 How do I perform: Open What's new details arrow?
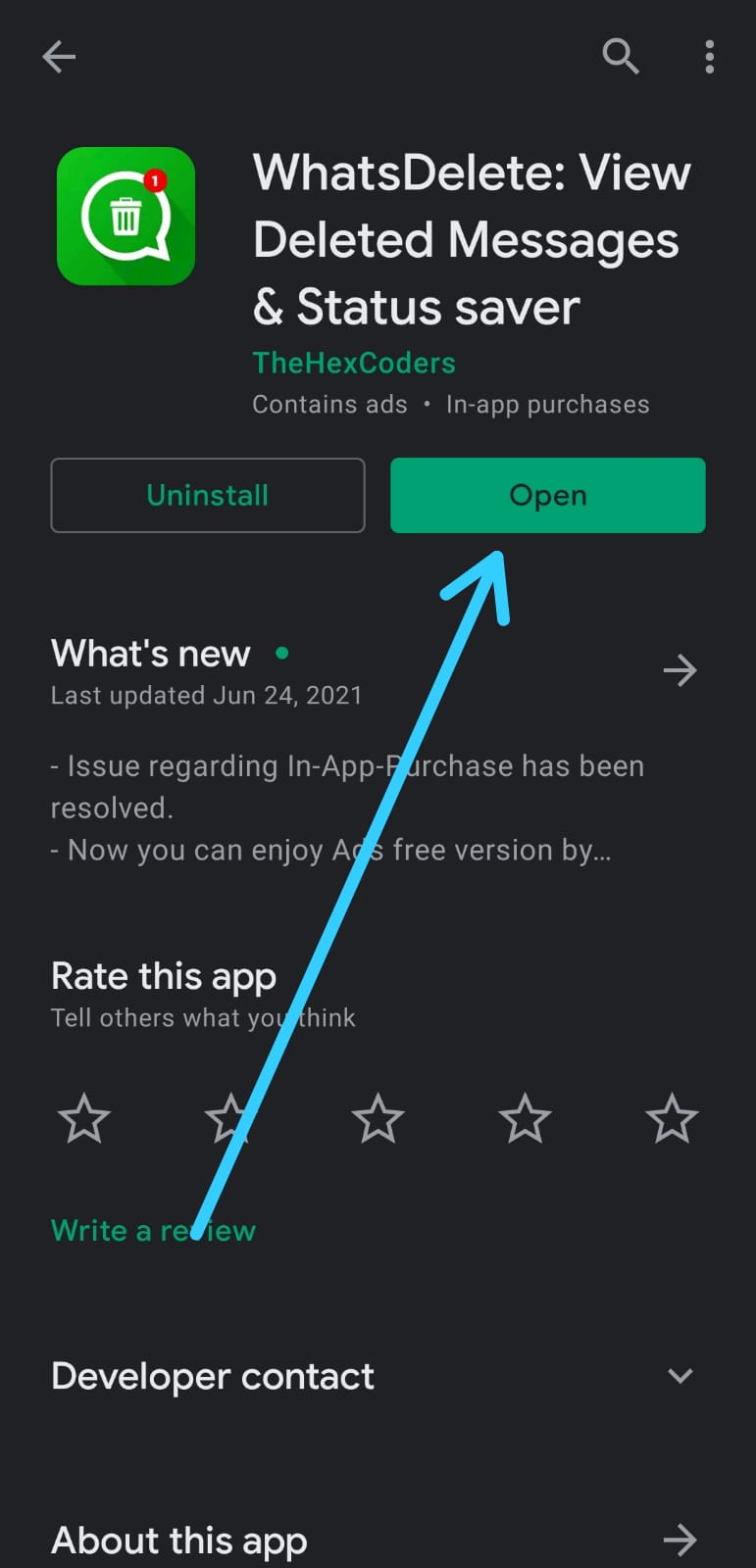[x=680, y=670]
